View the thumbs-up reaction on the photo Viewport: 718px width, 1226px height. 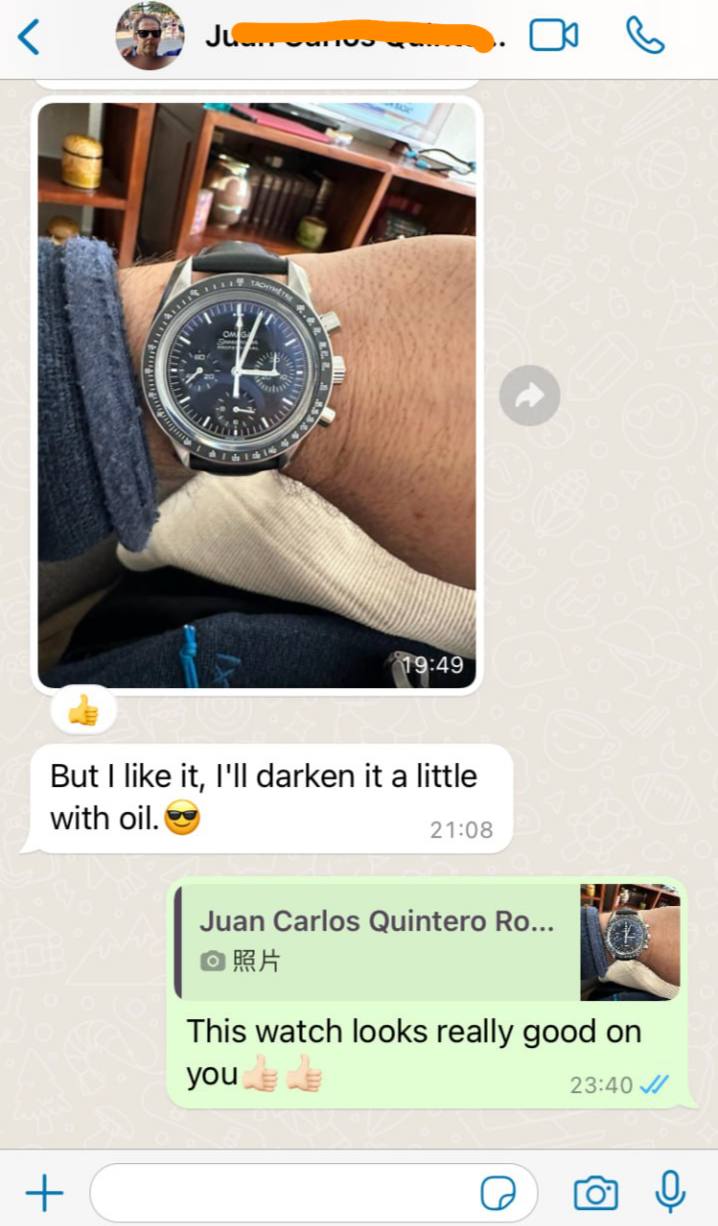coord(83,712)
